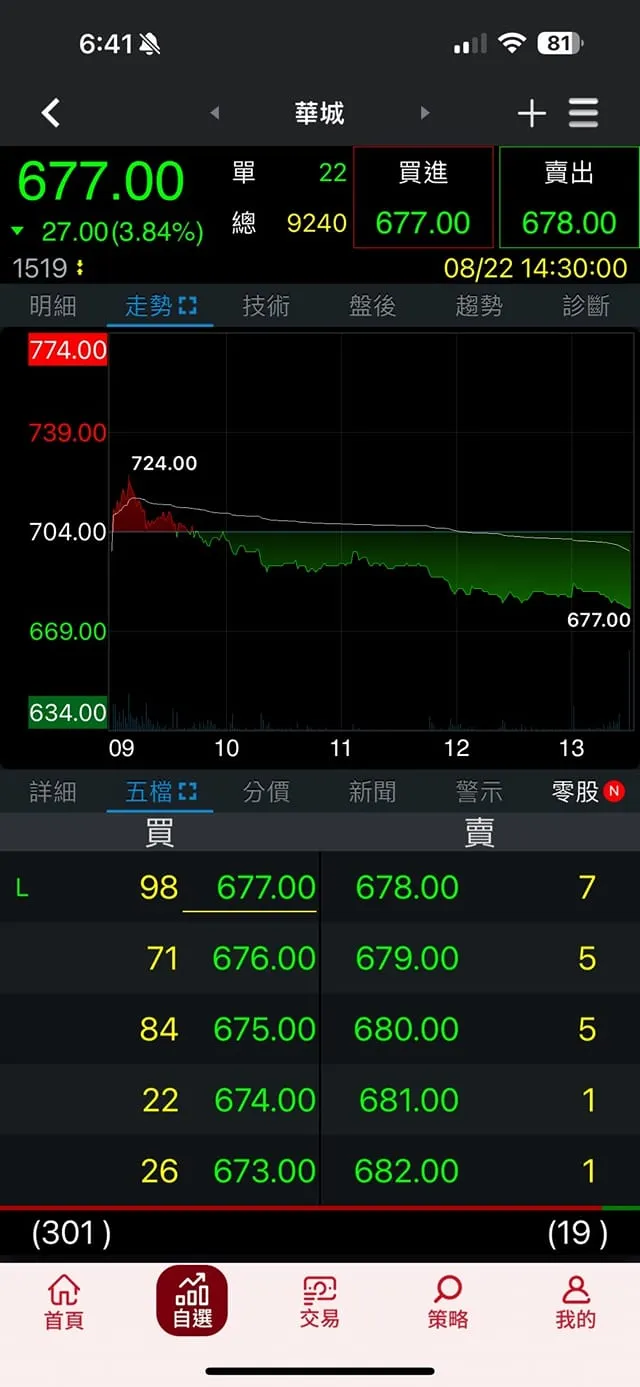640x1387 pixels.
Task: Tap the 買進 677.00 buy button
Action: click(x=423, y=198)
